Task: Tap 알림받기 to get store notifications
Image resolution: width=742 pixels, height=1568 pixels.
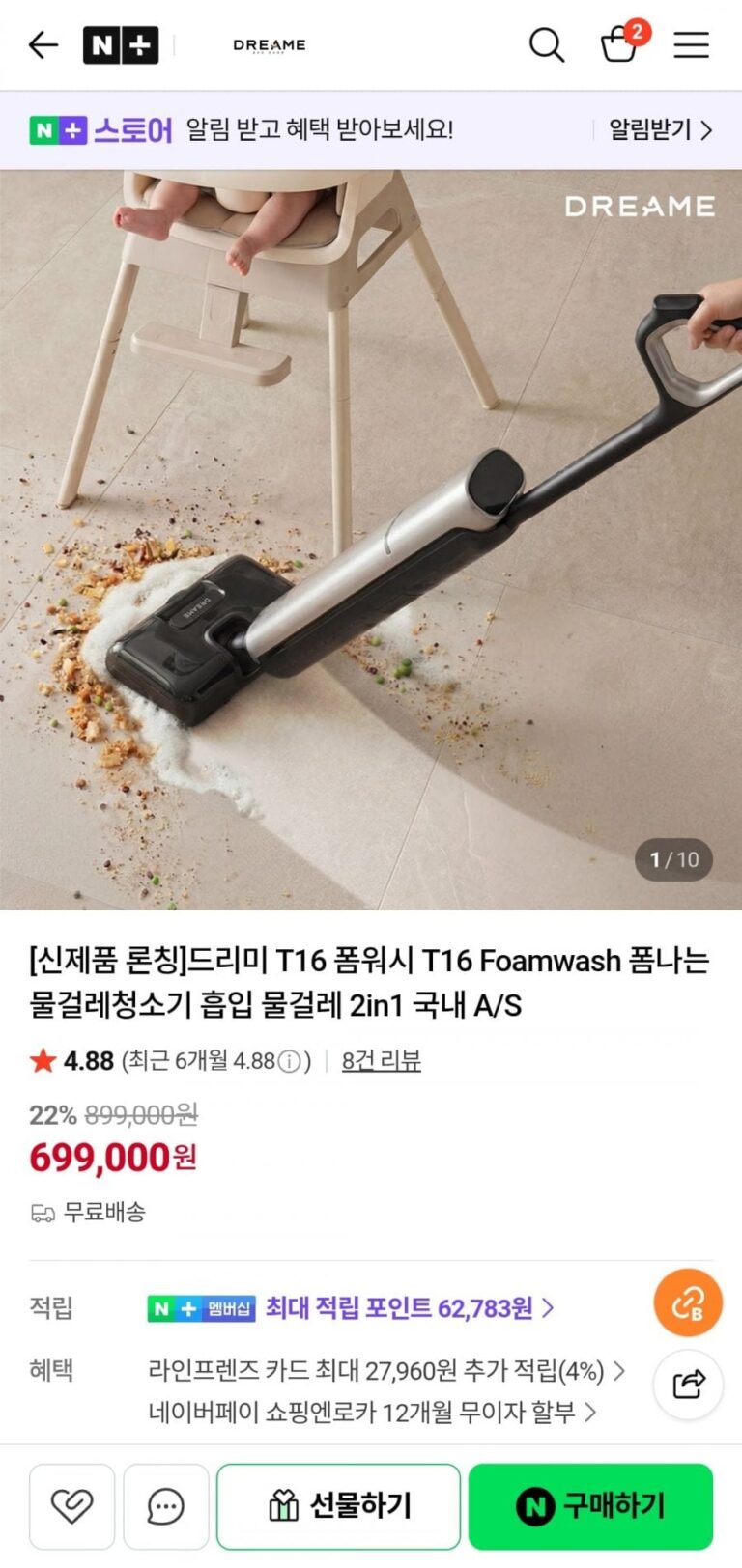Action: (660, 129)
